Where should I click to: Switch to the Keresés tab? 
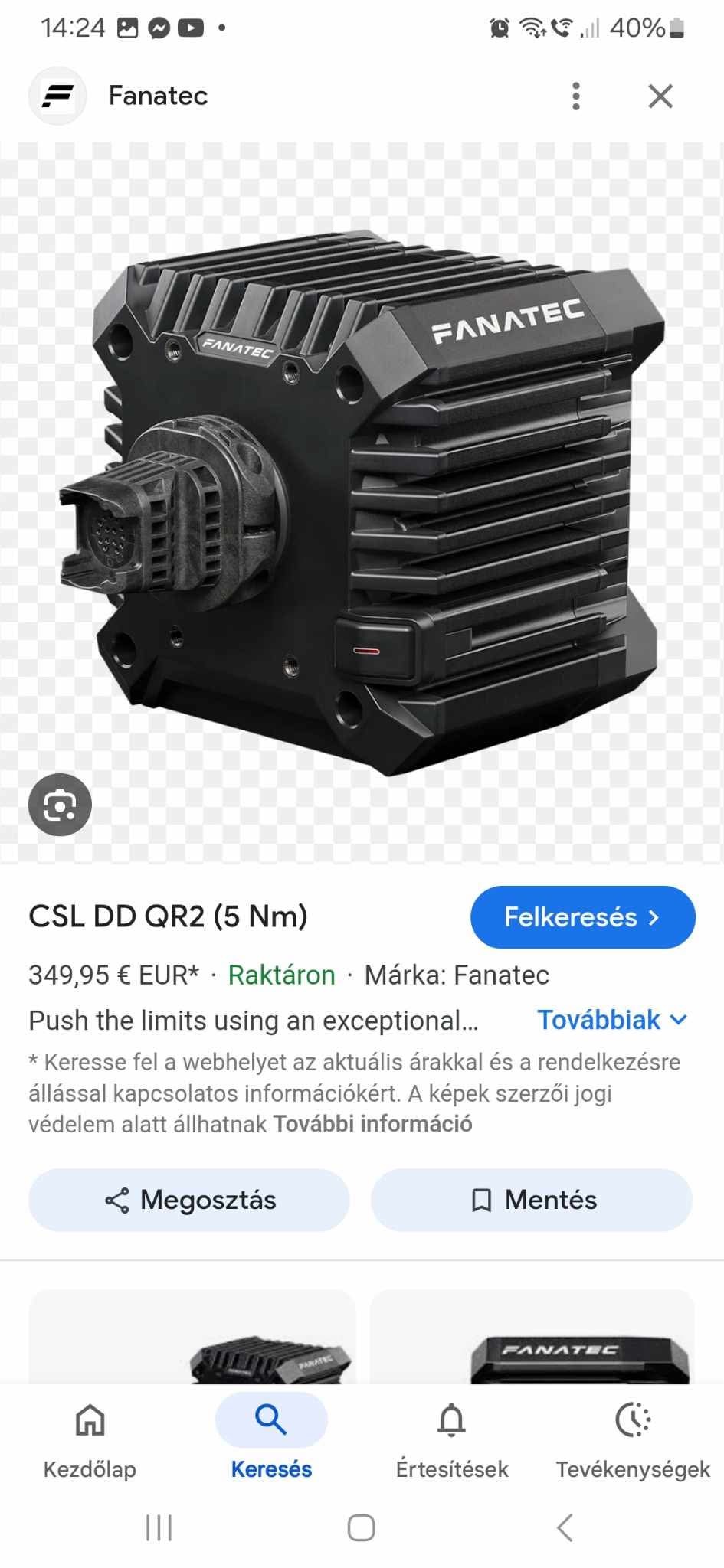tap(271, 1436)
